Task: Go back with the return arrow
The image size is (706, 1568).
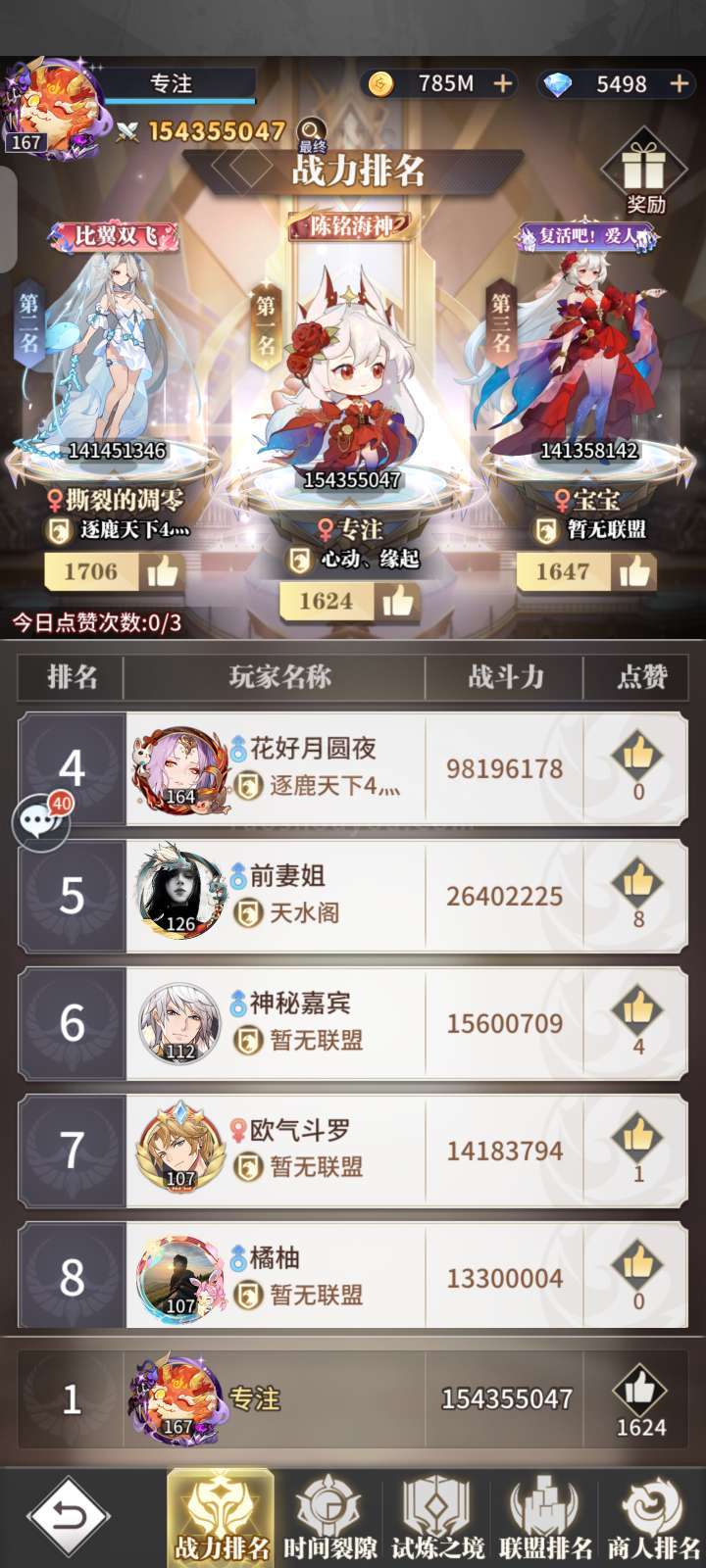Action: point(68,1517)
